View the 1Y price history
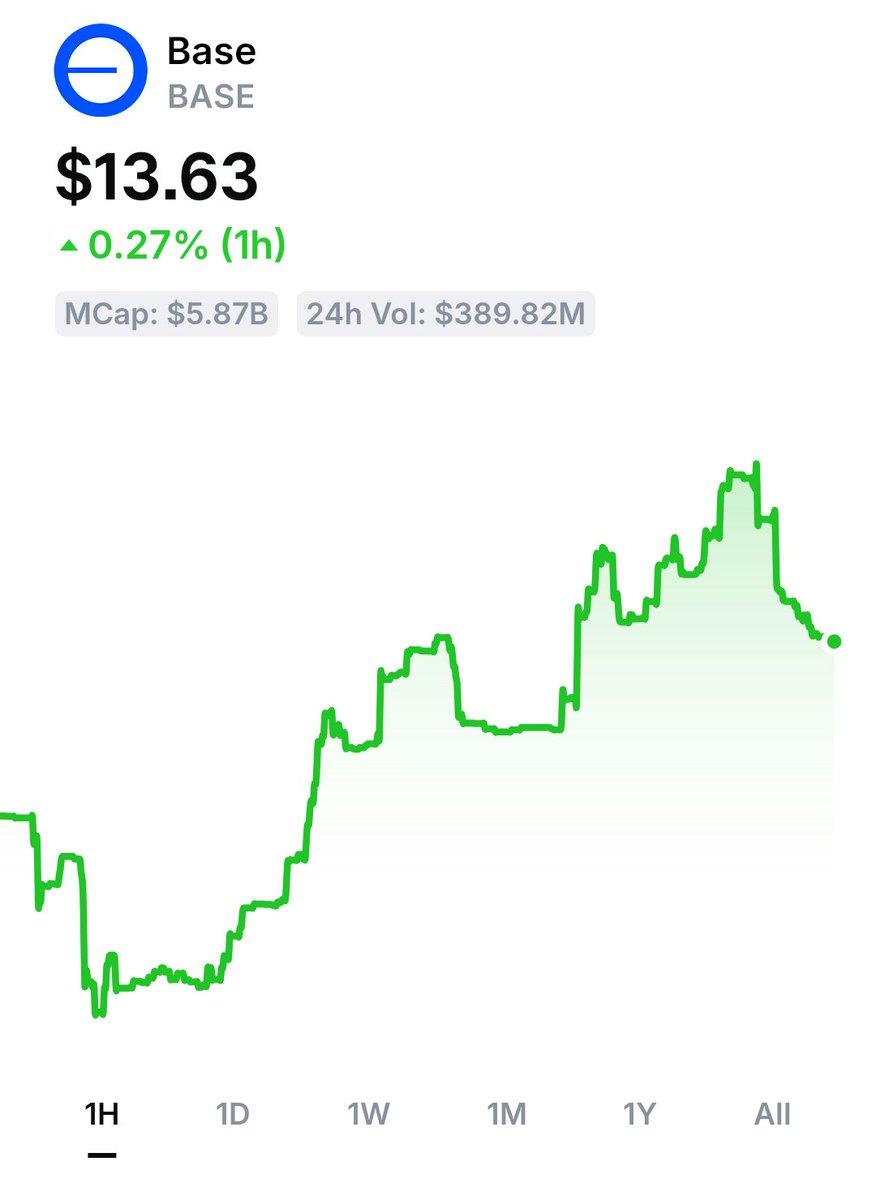 [639, 1114]
